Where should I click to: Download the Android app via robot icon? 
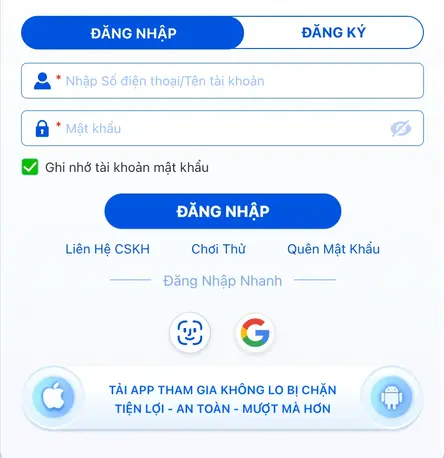click(x=391, y=397)
